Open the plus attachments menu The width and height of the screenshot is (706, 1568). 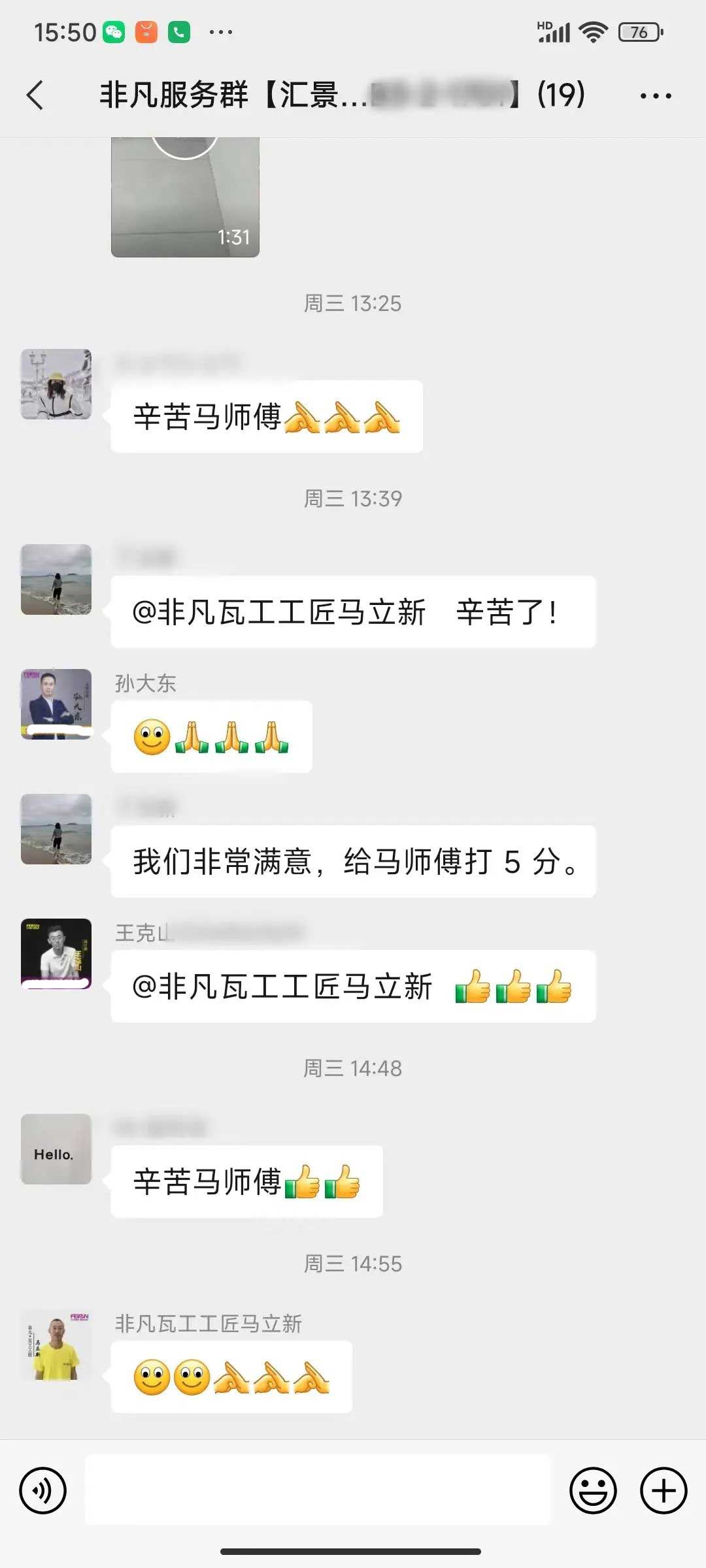[663, 1490]
